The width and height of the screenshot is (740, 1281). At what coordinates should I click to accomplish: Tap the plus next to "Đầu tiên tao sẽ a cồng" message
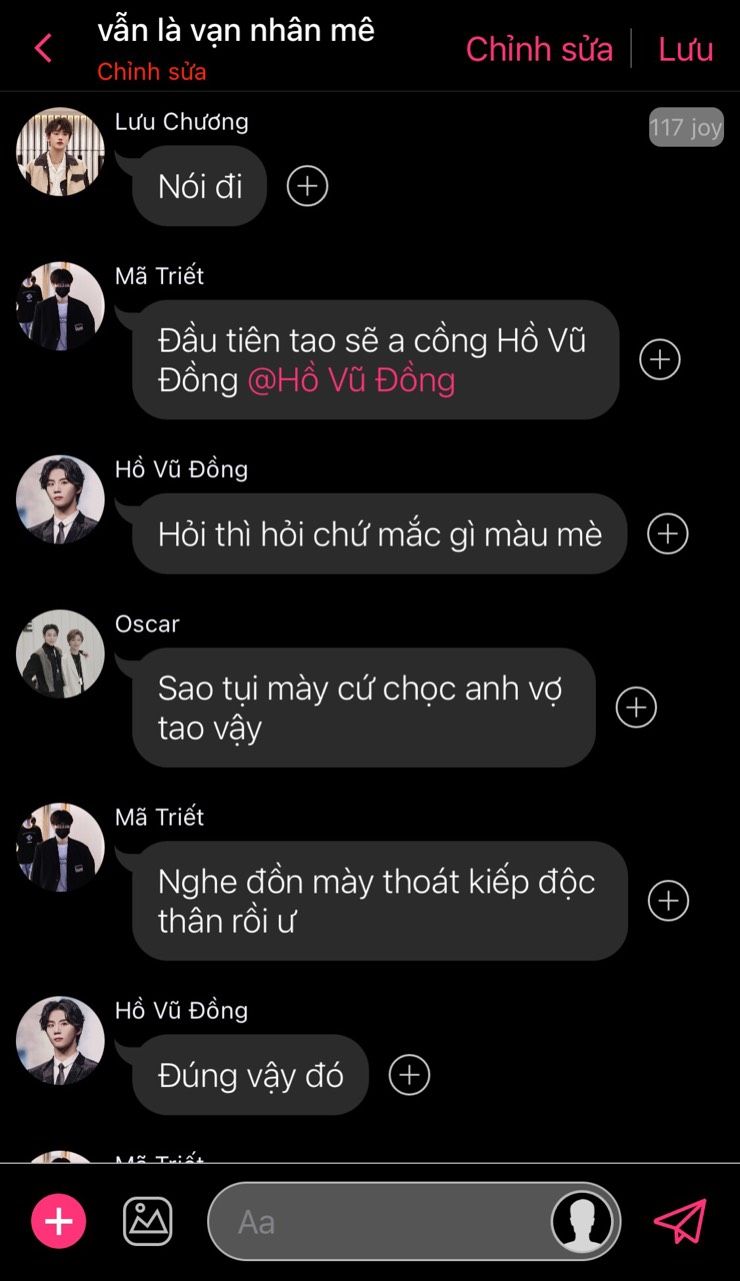click(x=659, y=360)
